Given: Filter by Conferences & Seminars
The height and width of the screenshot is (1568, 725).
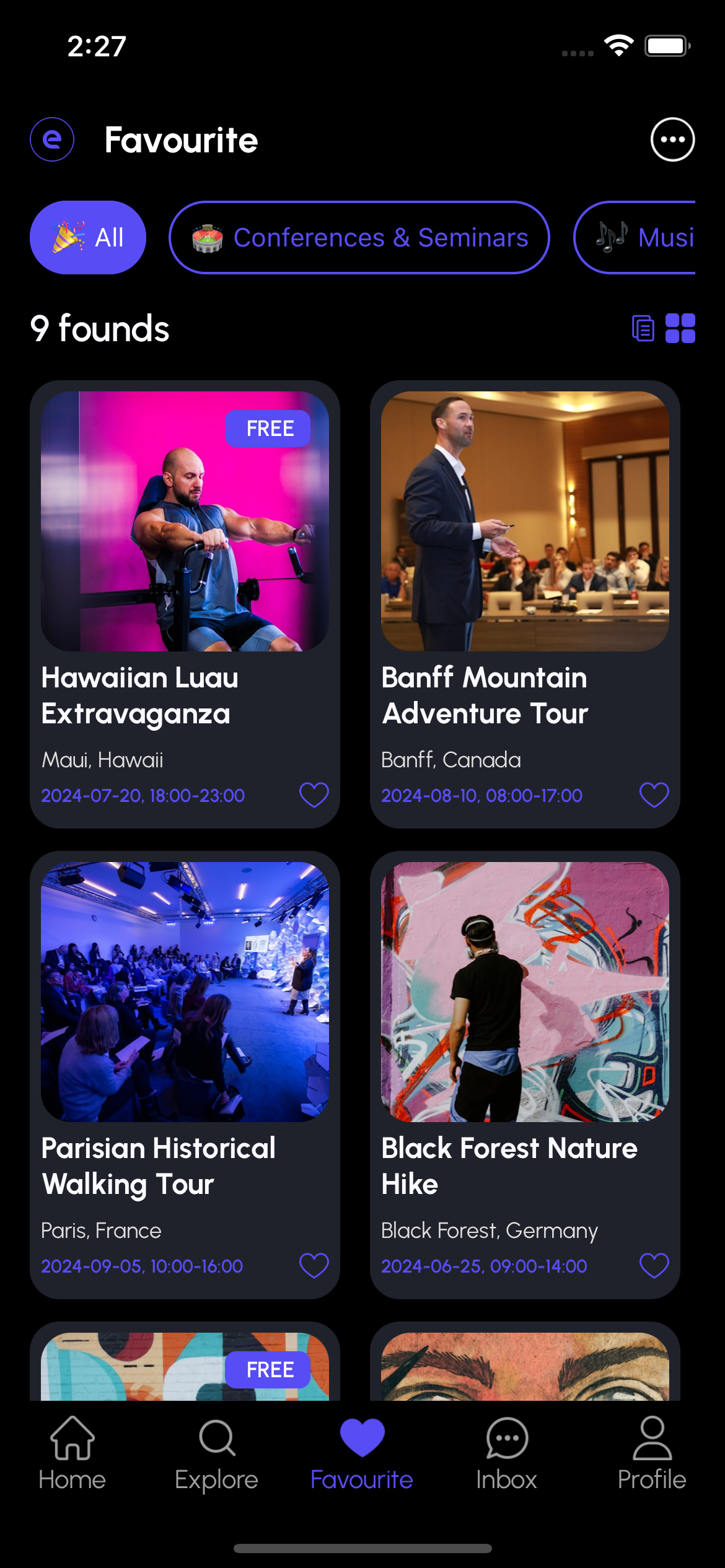Looking at the screenshot, I should [359, 238].
